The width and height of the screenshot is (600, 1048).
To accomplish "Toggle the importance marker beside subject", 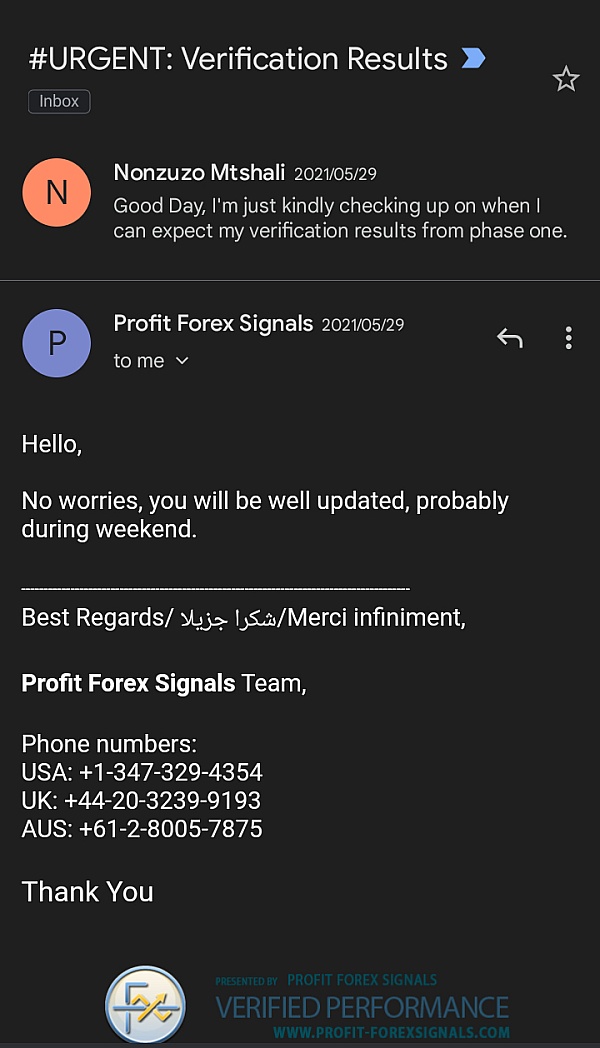I will [x=473, y=59].
